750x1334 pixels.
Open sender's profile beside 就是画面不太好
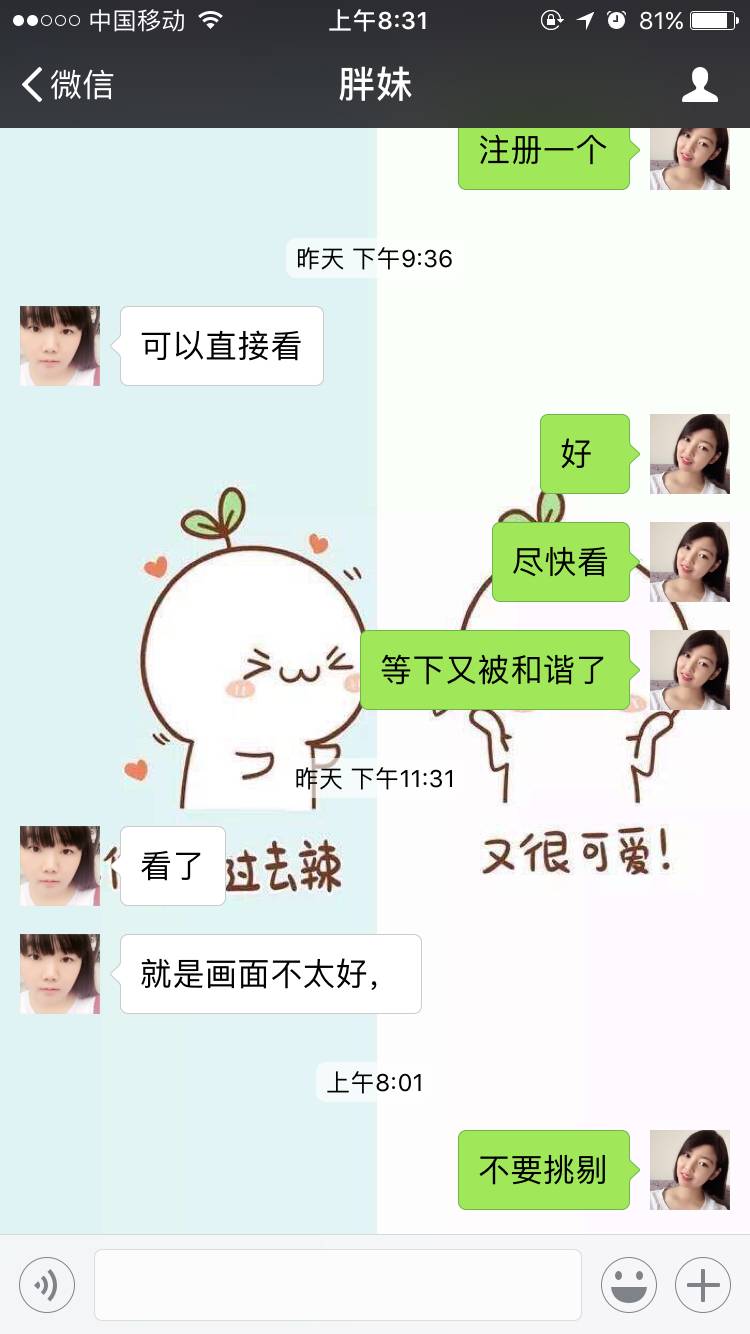[60, 974]
